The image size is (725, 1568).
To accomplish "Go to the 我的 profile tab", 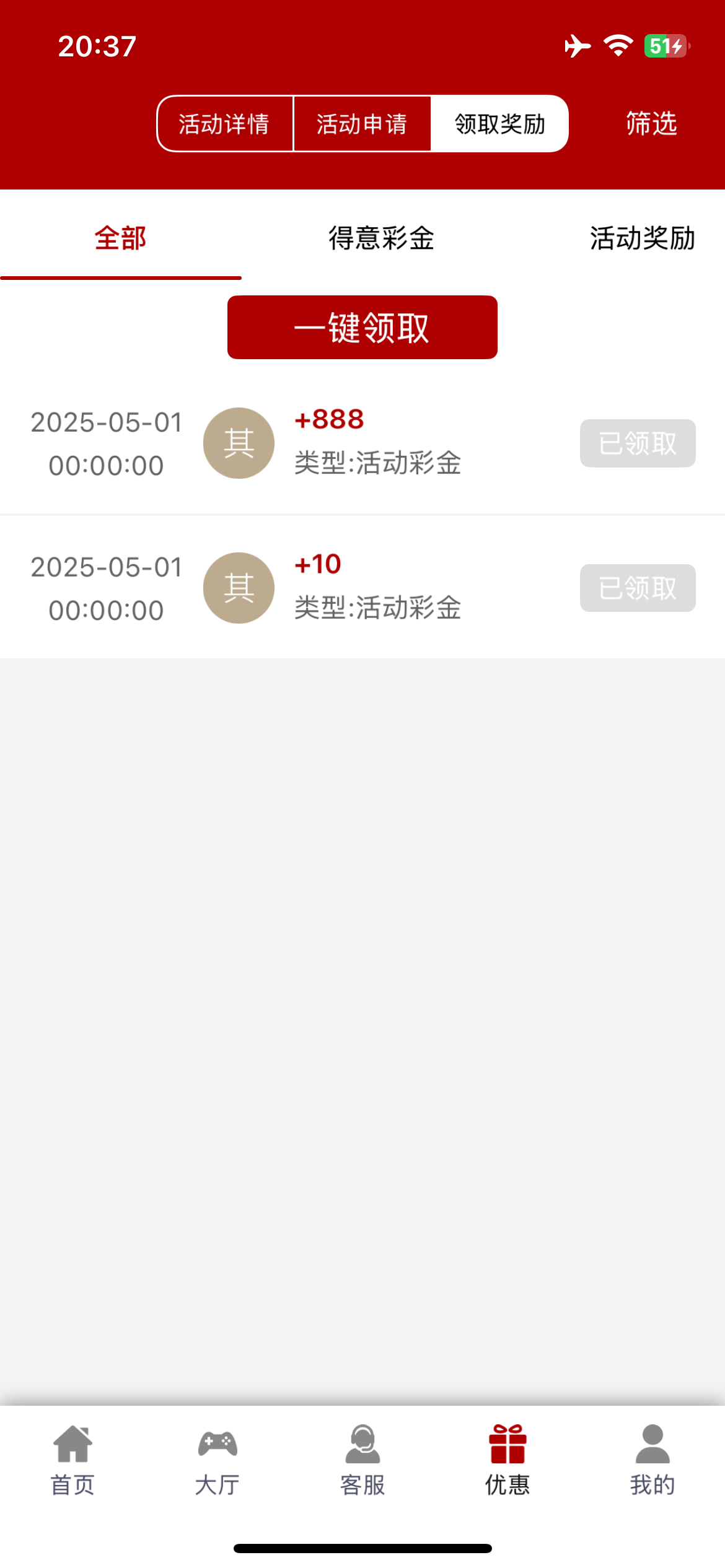I will pos(652,1459).
